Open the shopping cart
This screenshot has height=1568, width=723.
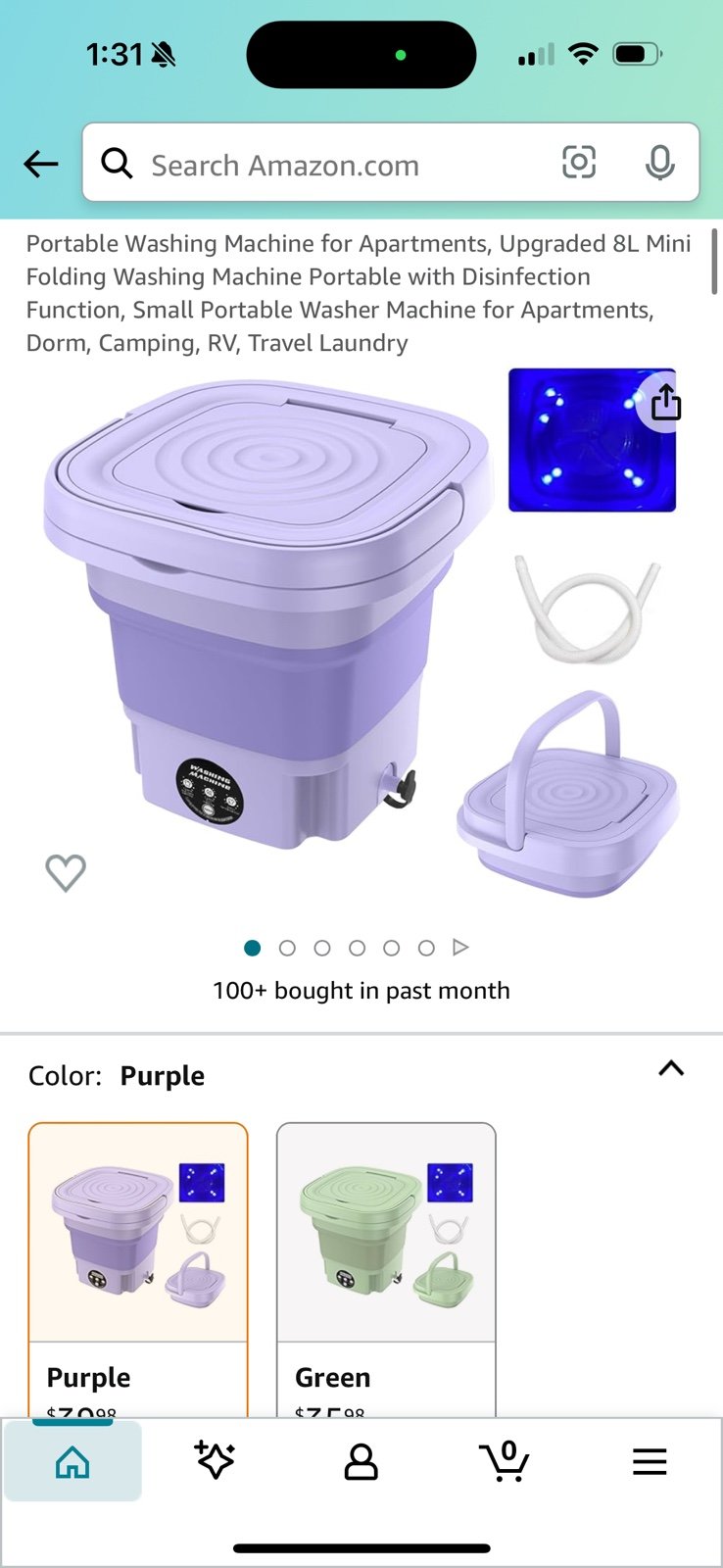[506, 1461]
